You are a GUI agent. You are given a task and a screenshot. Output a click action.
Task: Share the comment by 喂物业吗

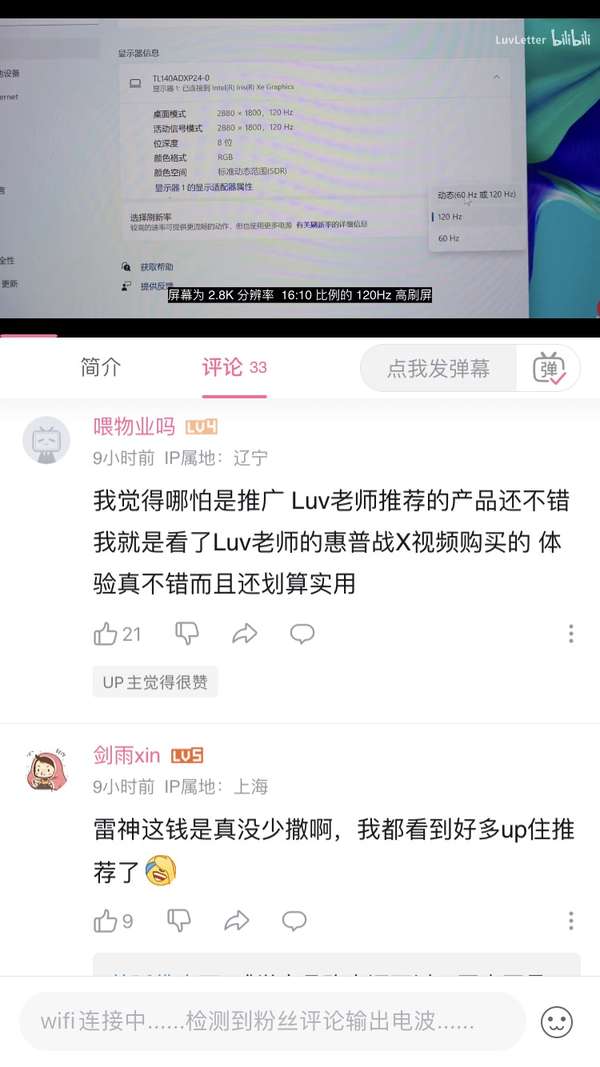coord(244,634)
